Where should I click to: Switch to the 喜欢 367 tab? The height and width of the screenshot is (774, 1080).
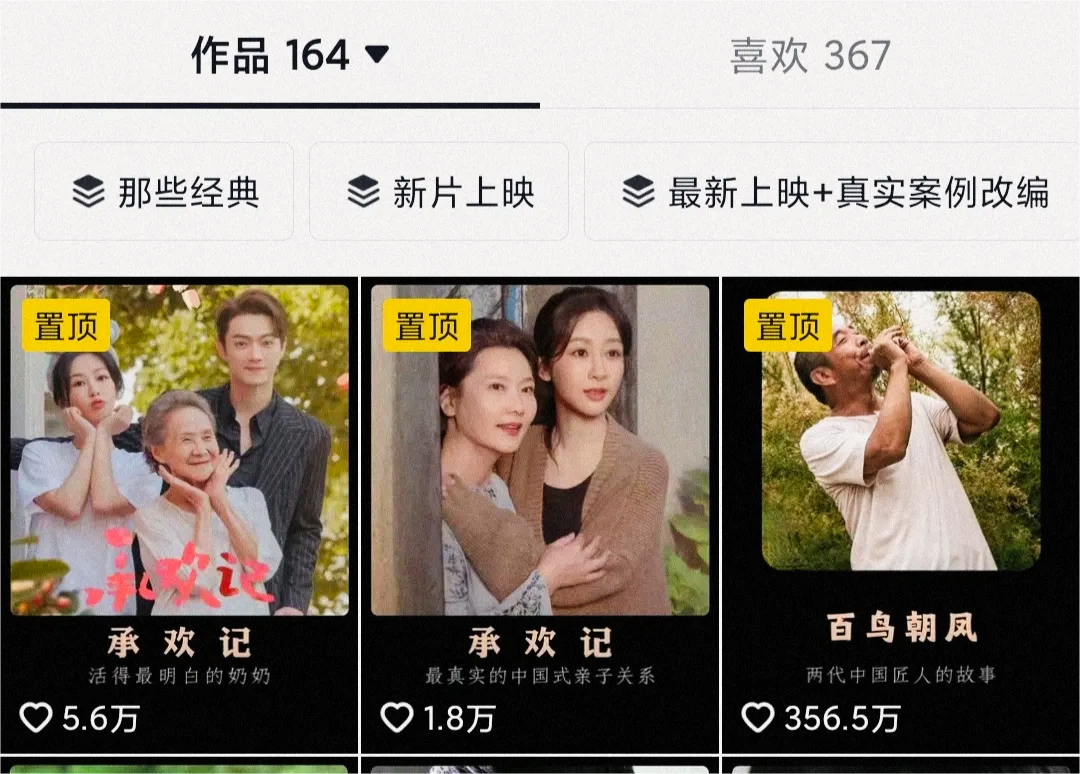click(809, 56)
